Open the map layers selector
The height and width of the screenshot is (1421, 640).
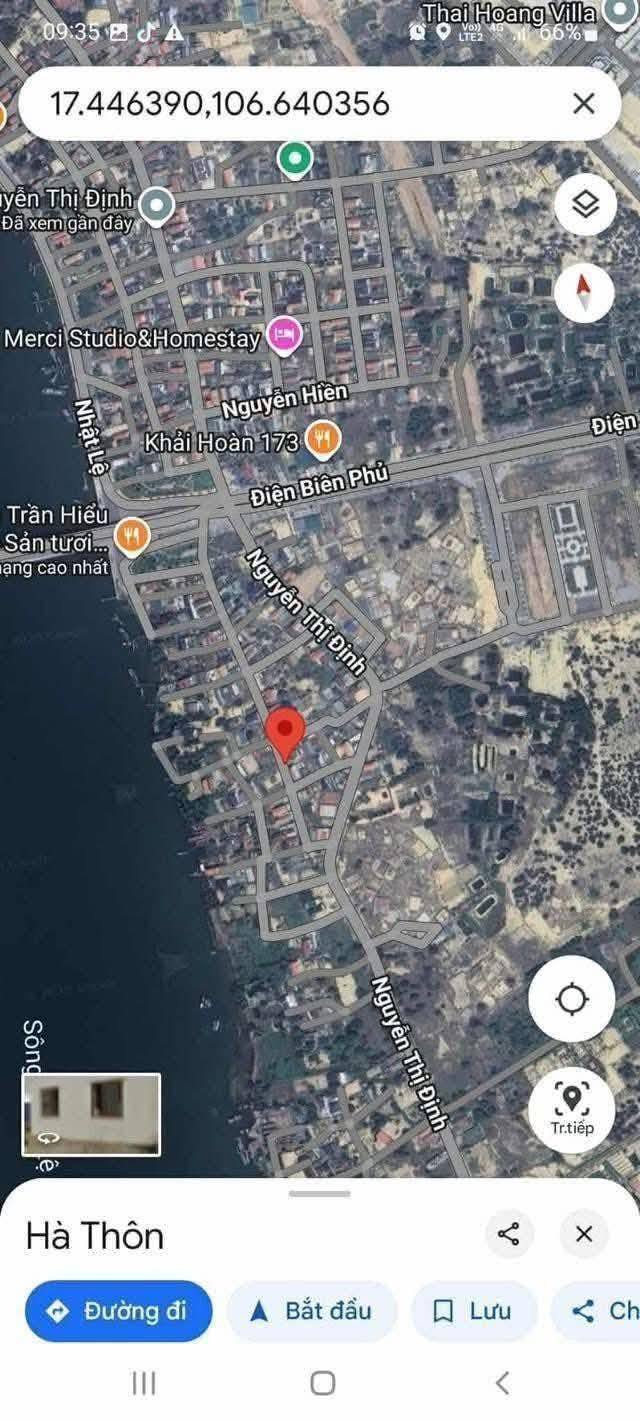click(585, 205)
